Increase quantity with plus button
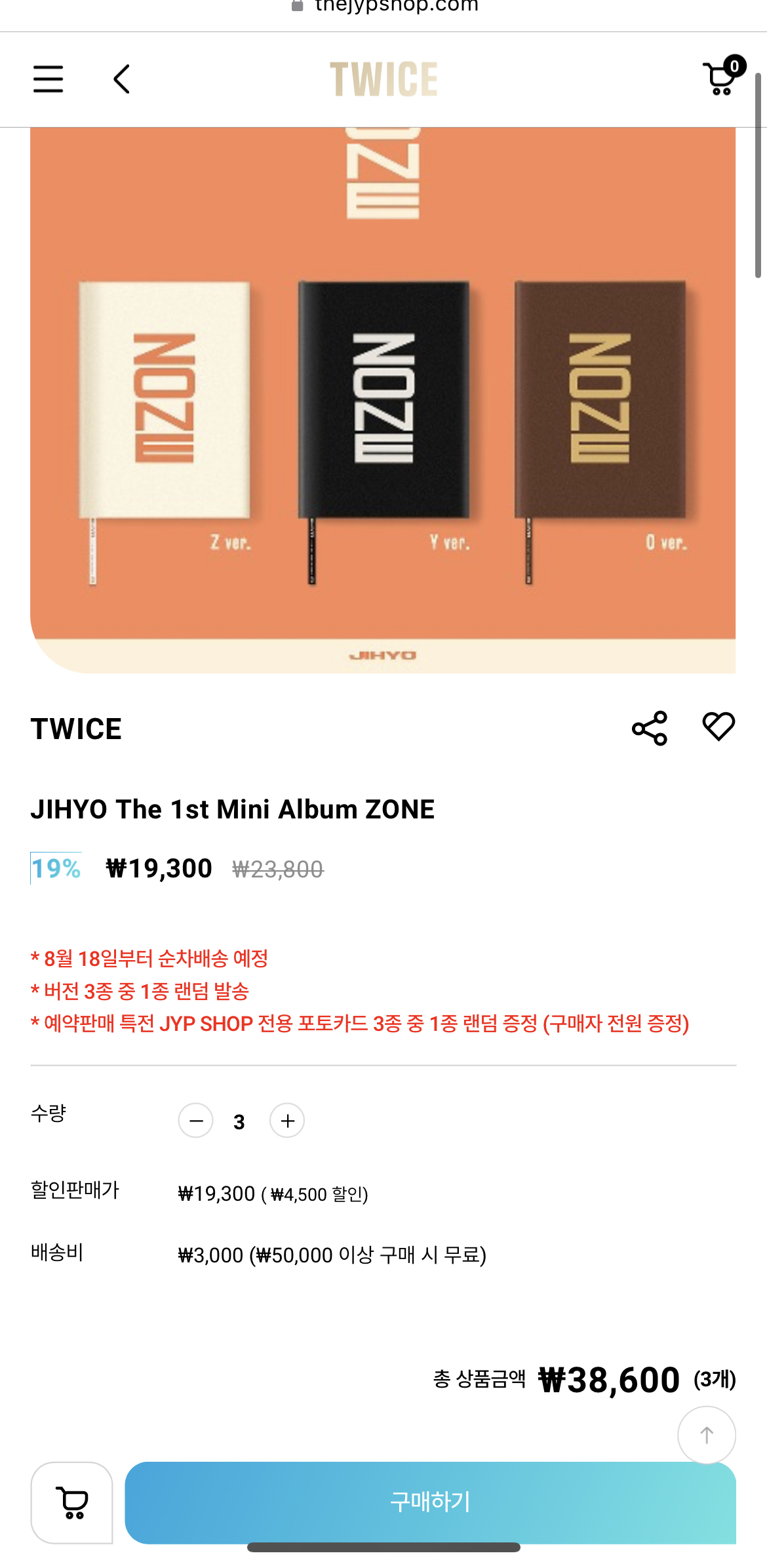This screenshot has height=1568, width=767. point(287,1121)
